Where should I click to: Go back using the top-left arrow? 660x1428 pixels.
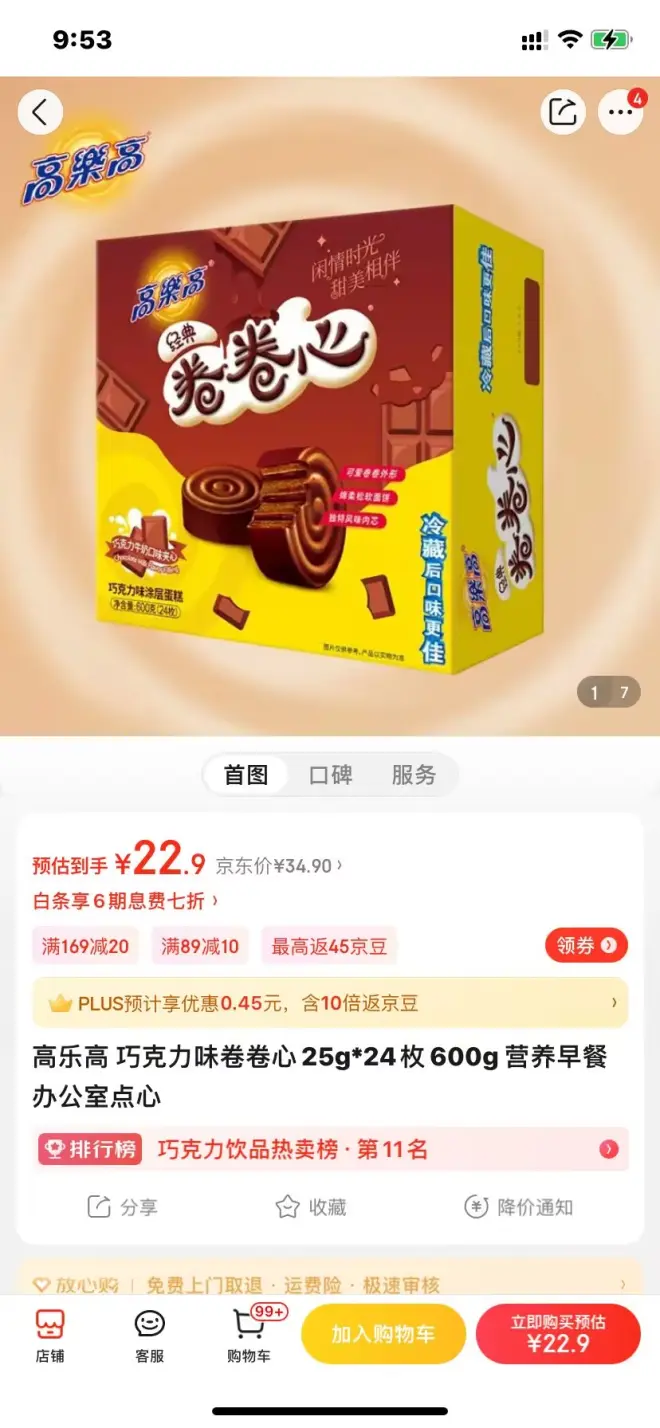(40, 112)
